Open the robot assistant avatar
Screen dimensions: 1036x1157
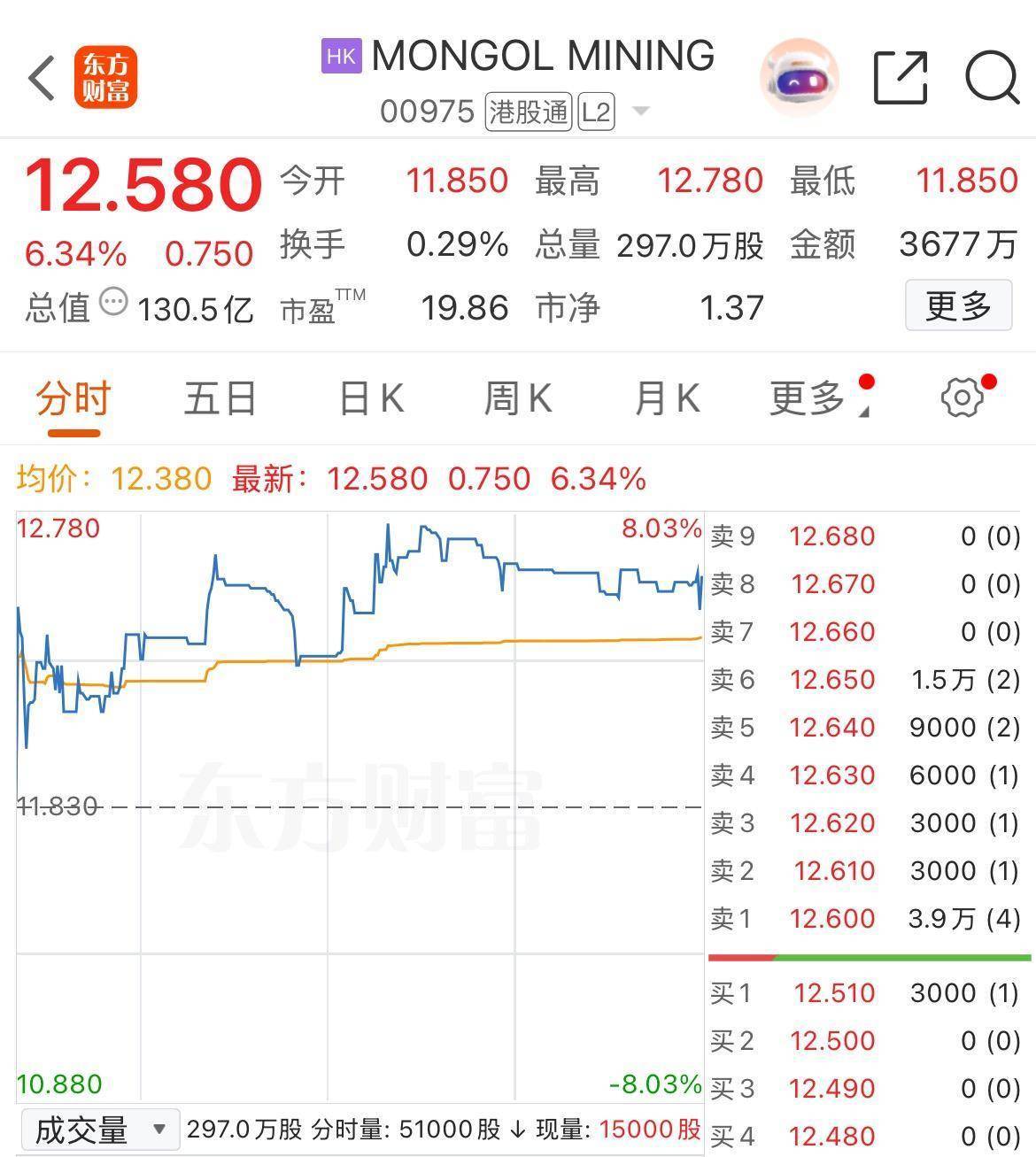point(799,78)
